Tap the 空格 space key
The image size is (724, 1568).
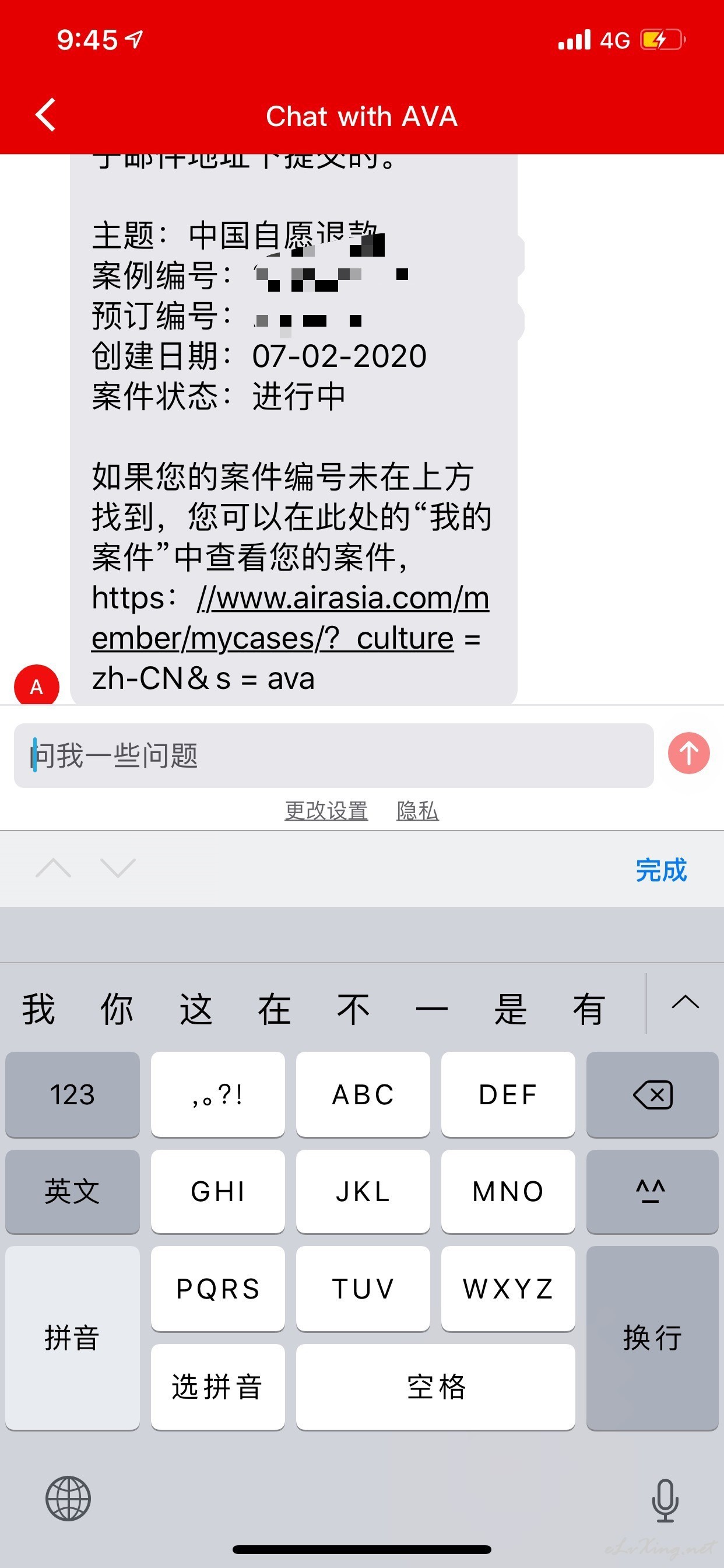[435, 1387]
